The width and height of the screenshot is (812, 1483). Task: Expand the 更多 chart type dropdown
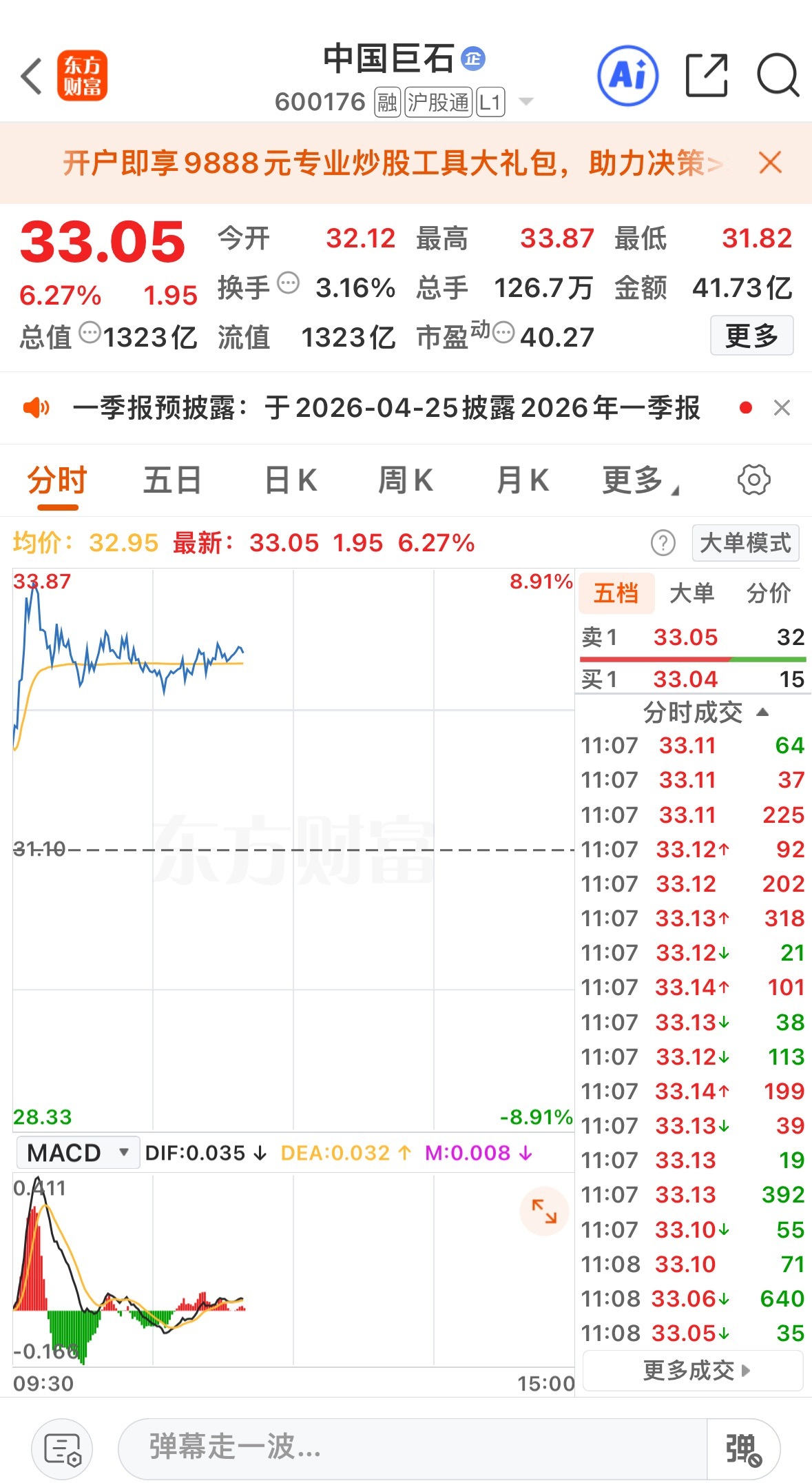[x=639, y=480]
